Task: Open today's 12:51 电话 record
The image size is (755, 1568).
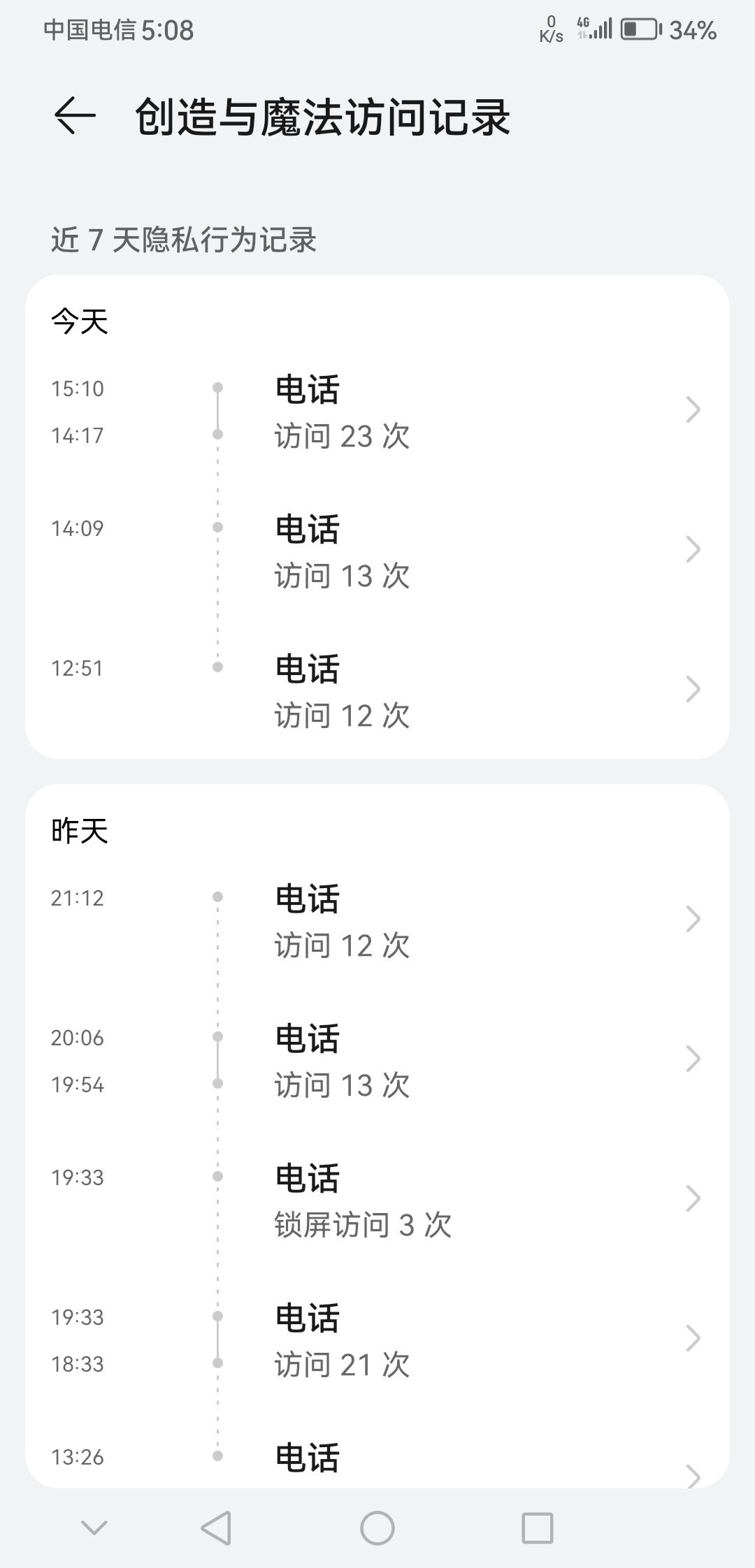Action: tap(377, 690)
